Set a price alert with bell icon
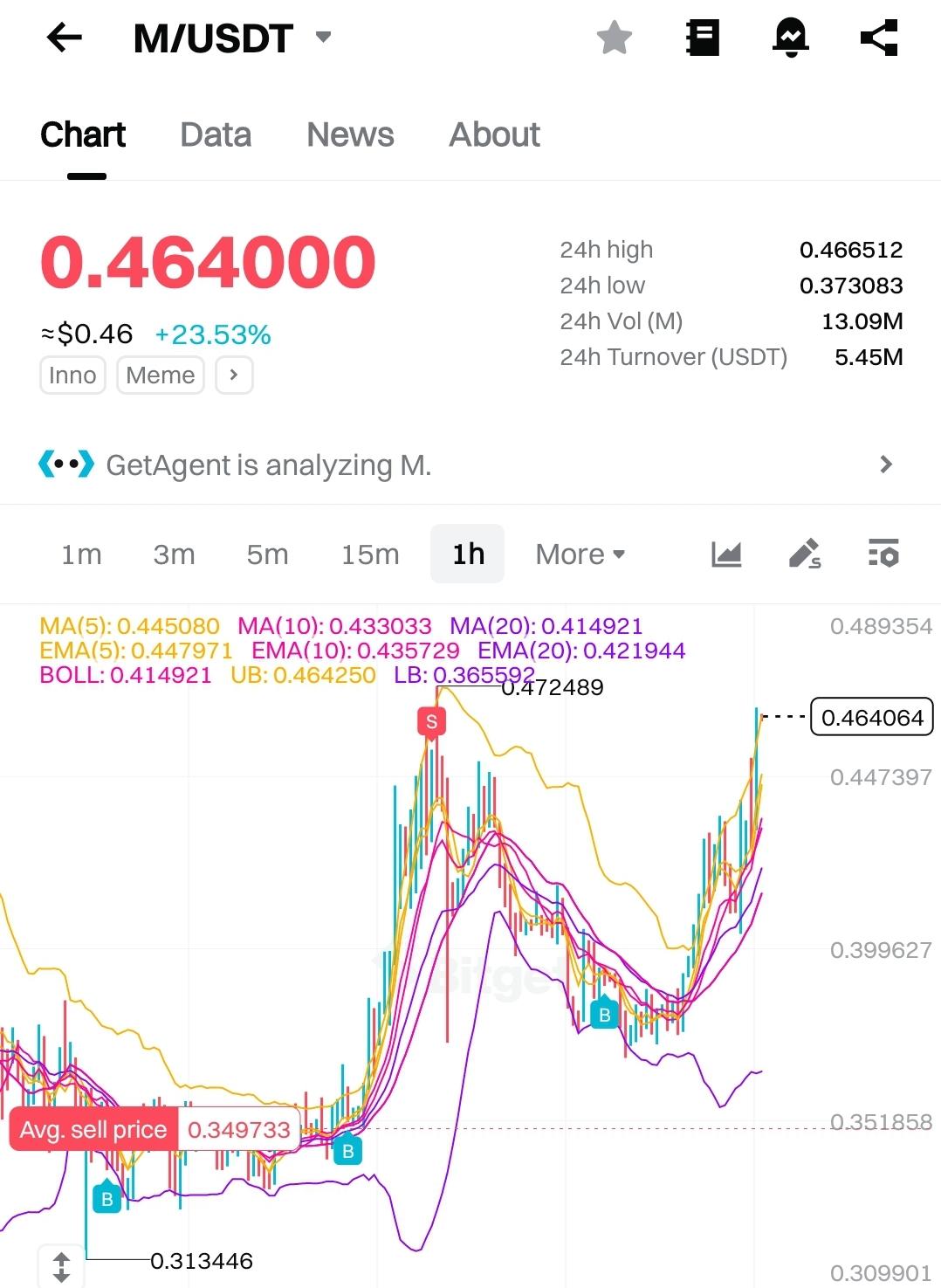The width and height of the screenshot is (941, 1288). (x=791, y=38)
